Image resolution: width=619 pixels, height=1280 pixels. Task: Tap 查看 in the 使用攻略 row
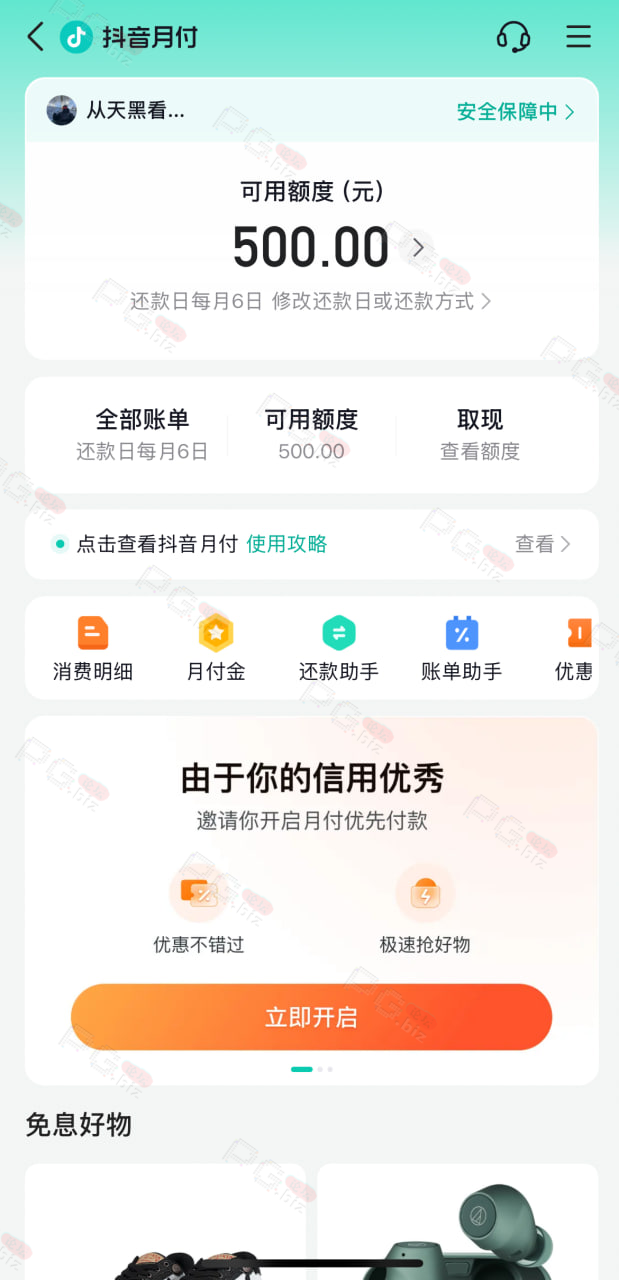coord(543,544)
